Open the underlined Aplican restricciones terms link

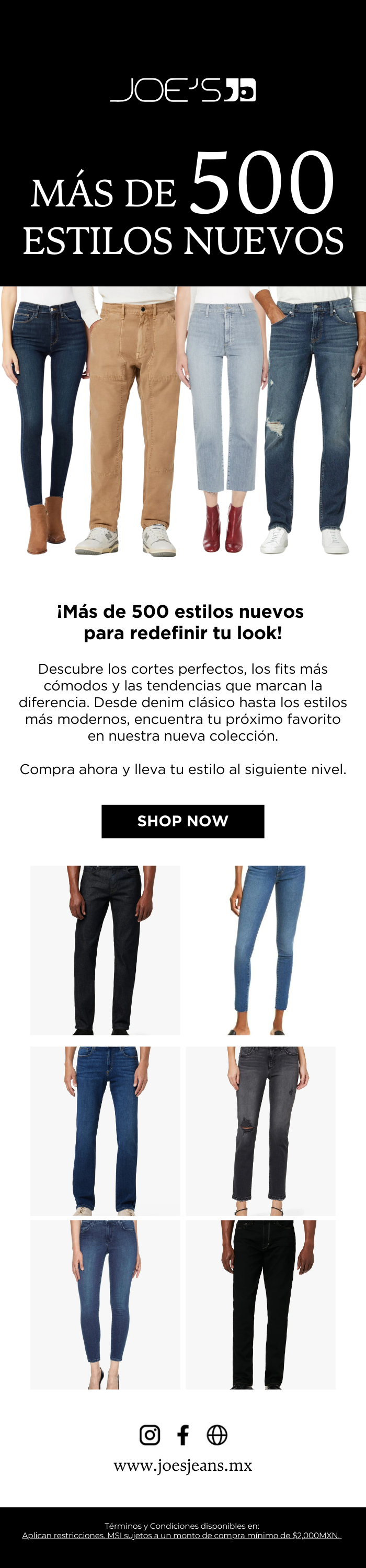pos(181,1536)
